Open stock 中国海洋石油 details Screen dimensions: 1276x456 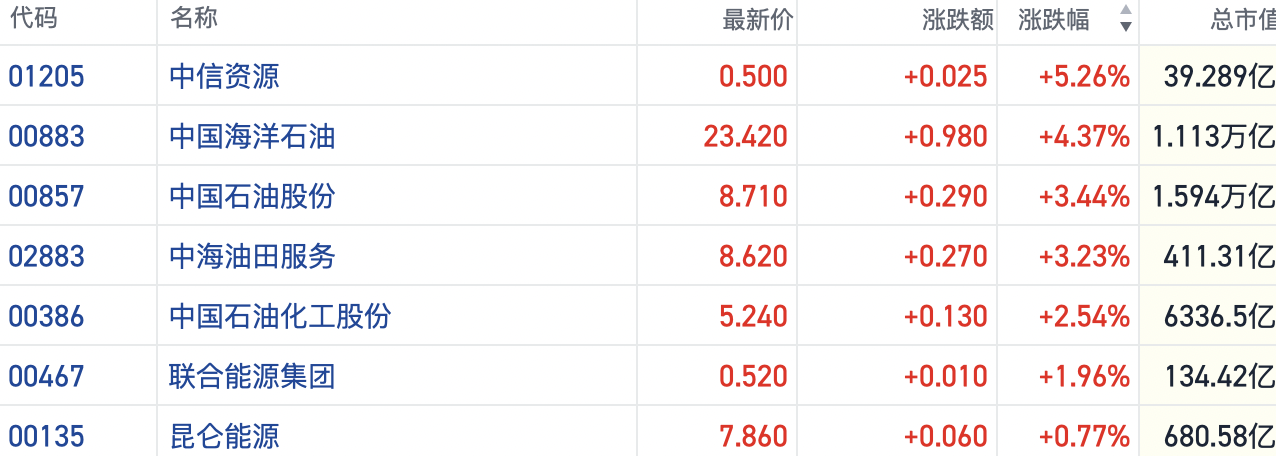[252, 136]
